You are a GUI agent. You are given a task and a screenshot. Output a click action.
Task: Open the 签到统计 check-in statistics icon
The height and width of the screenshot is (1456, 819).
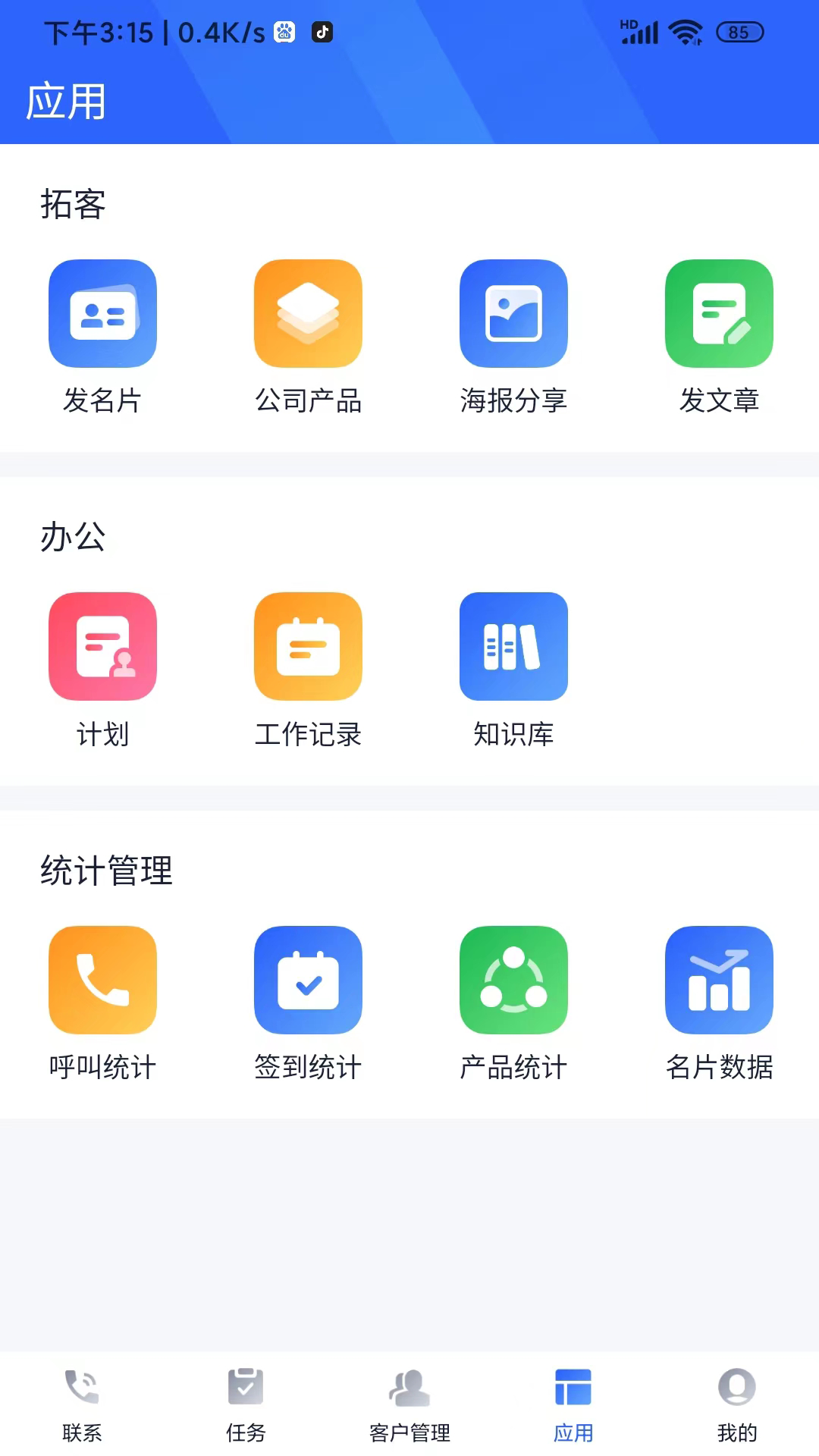tap(308, 980)
